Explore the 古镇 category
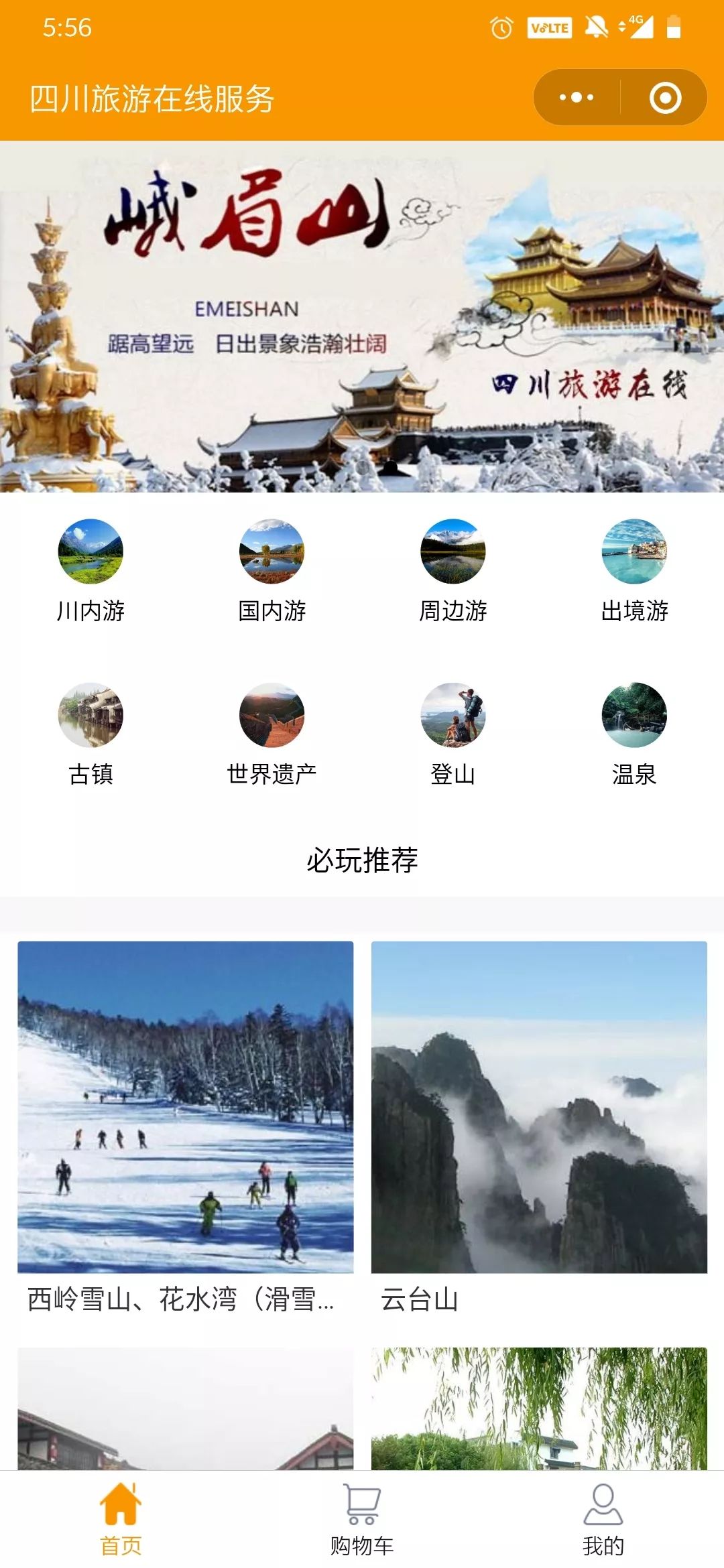Image resolution: width=724 pixels, height=1568 pixels. pyautogui.click(x=90, y=734)
